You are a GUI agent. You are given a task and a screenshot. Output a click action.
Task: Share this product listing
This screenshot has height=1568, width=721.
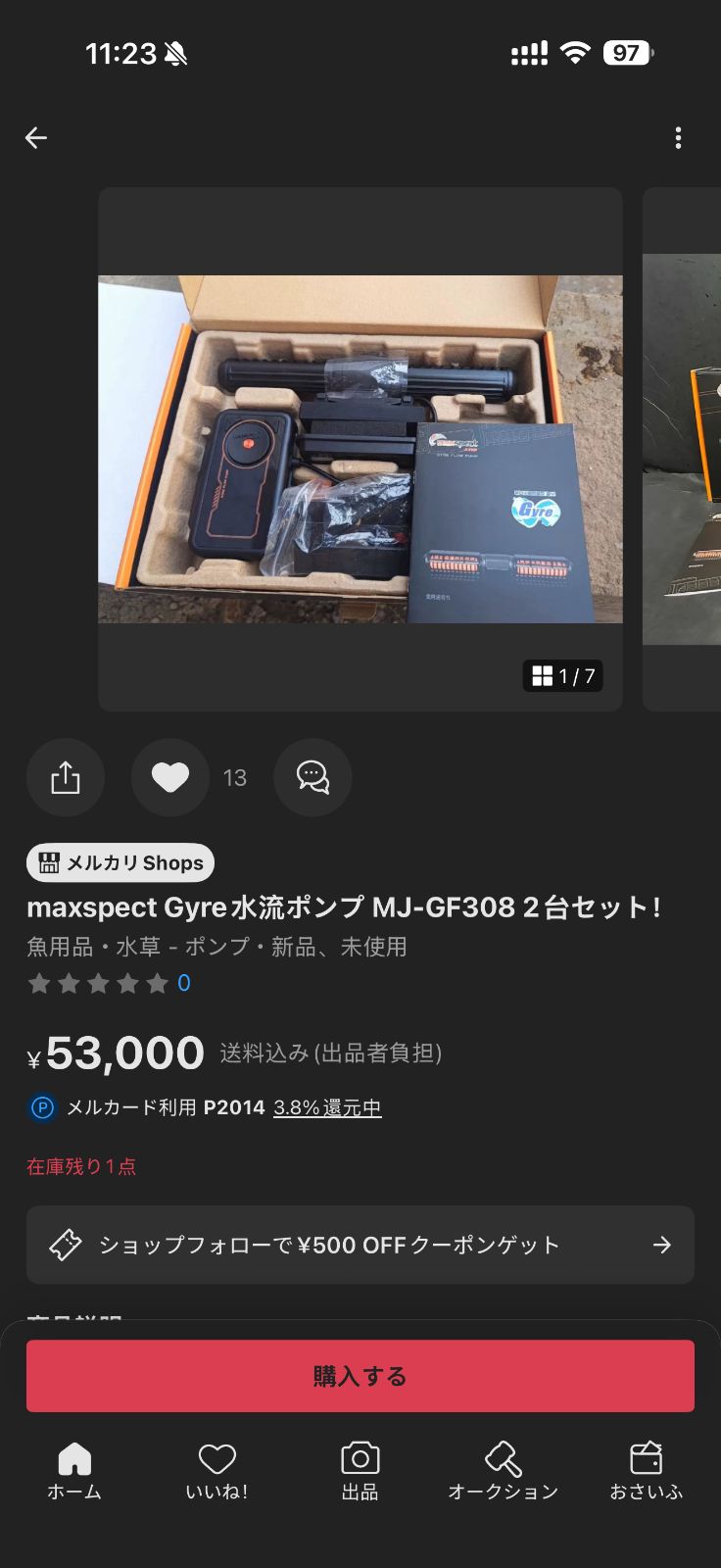coord(66,778)
